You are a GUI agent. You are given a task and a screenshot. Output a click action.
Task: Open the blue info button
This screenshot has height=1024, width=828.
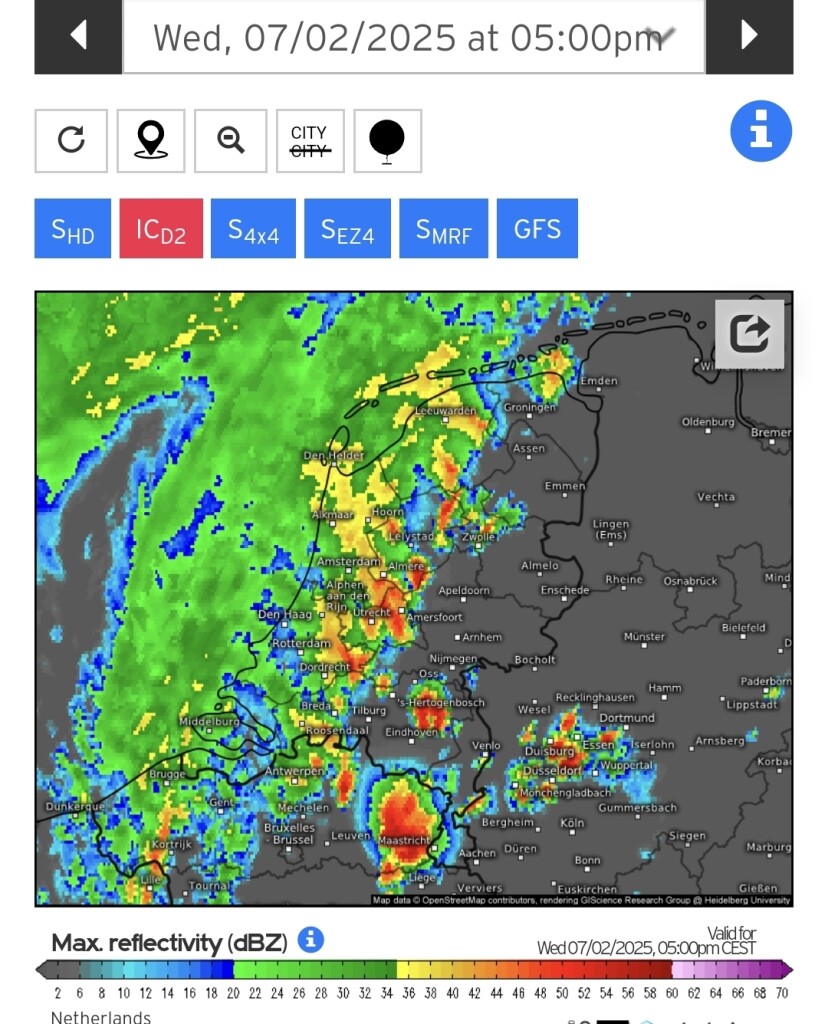click(x=760, y=131)
